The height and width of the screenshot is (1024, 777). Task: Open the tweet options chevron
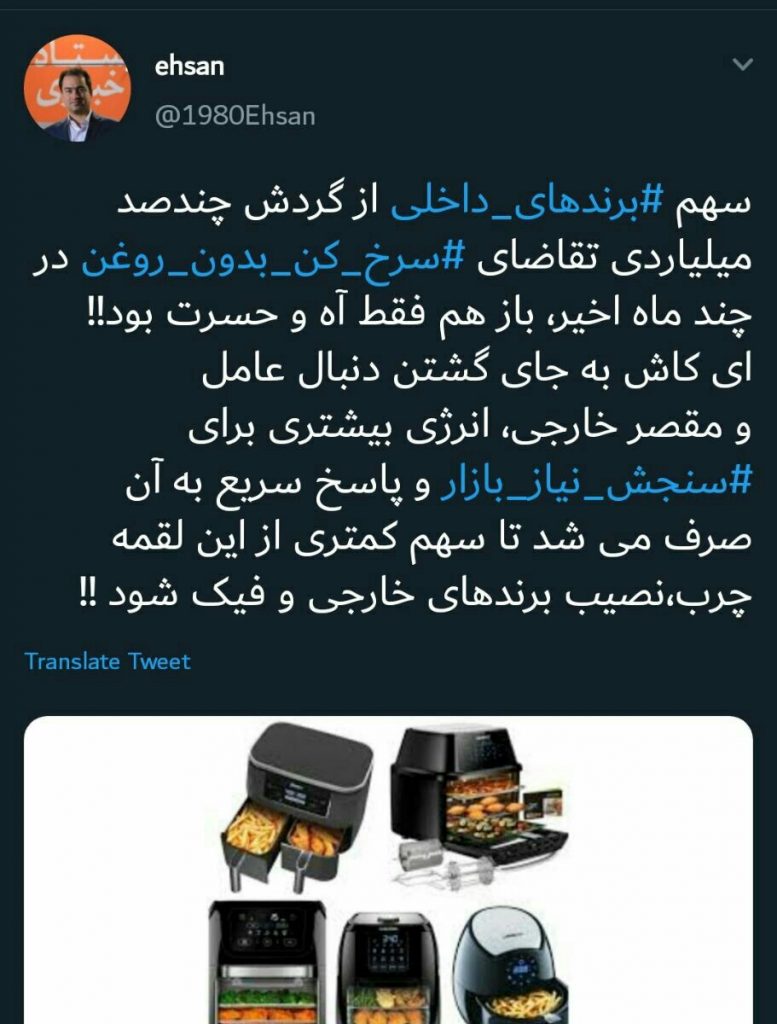coord(742,66)
